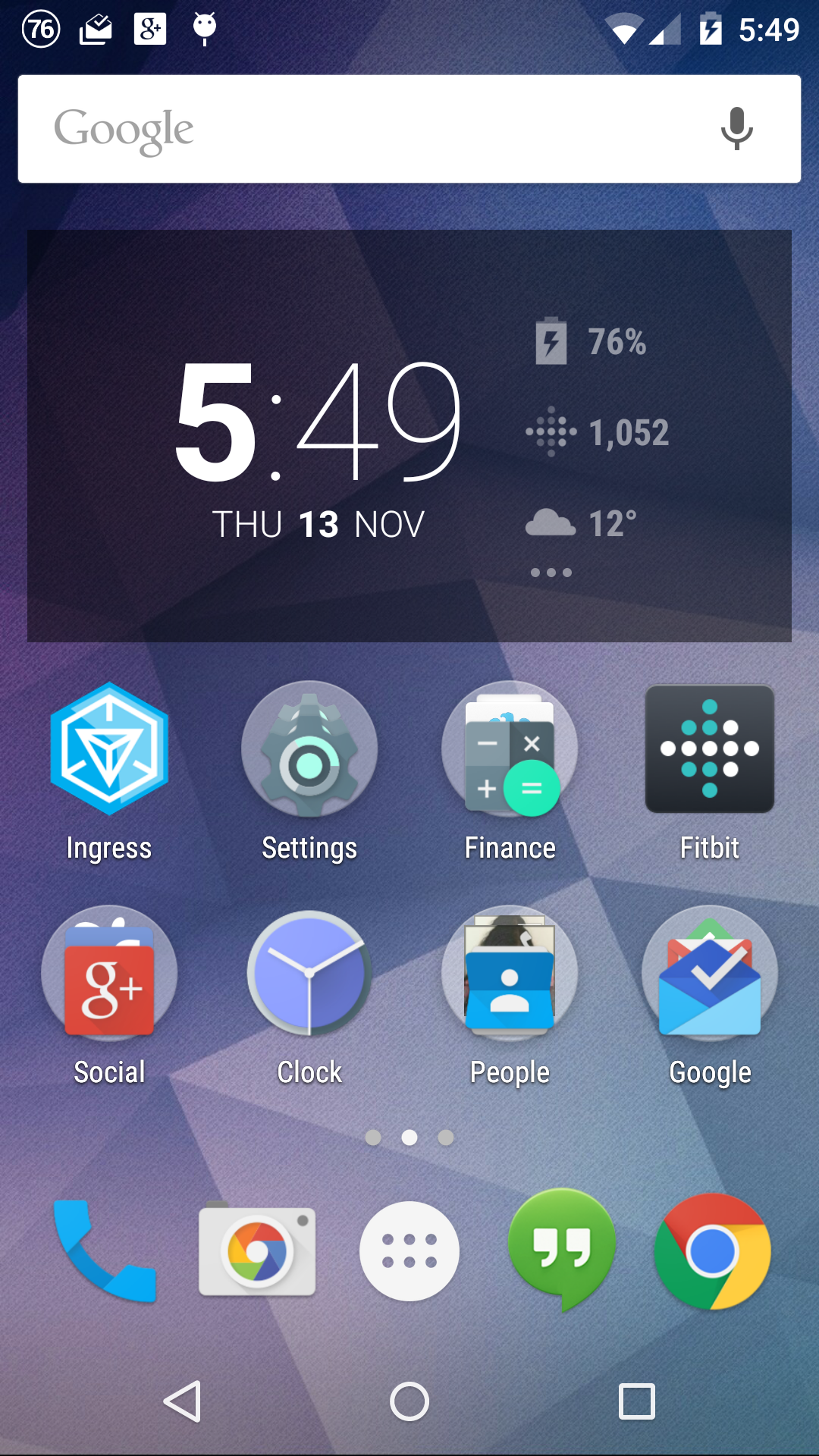Launch the Fitbit app

click(710, 771)
